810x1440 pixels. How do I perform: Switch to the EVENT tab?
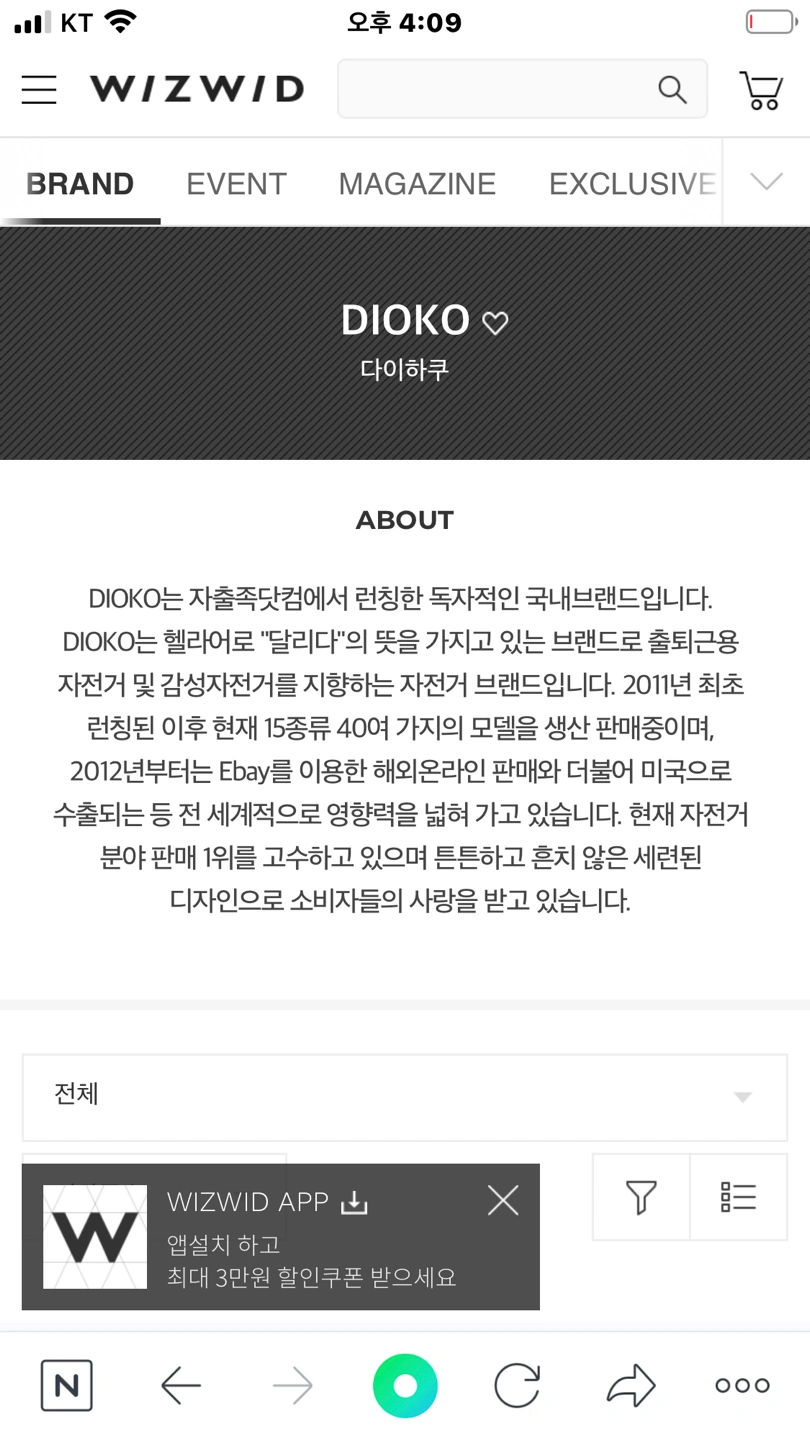(x=237, y=184)
